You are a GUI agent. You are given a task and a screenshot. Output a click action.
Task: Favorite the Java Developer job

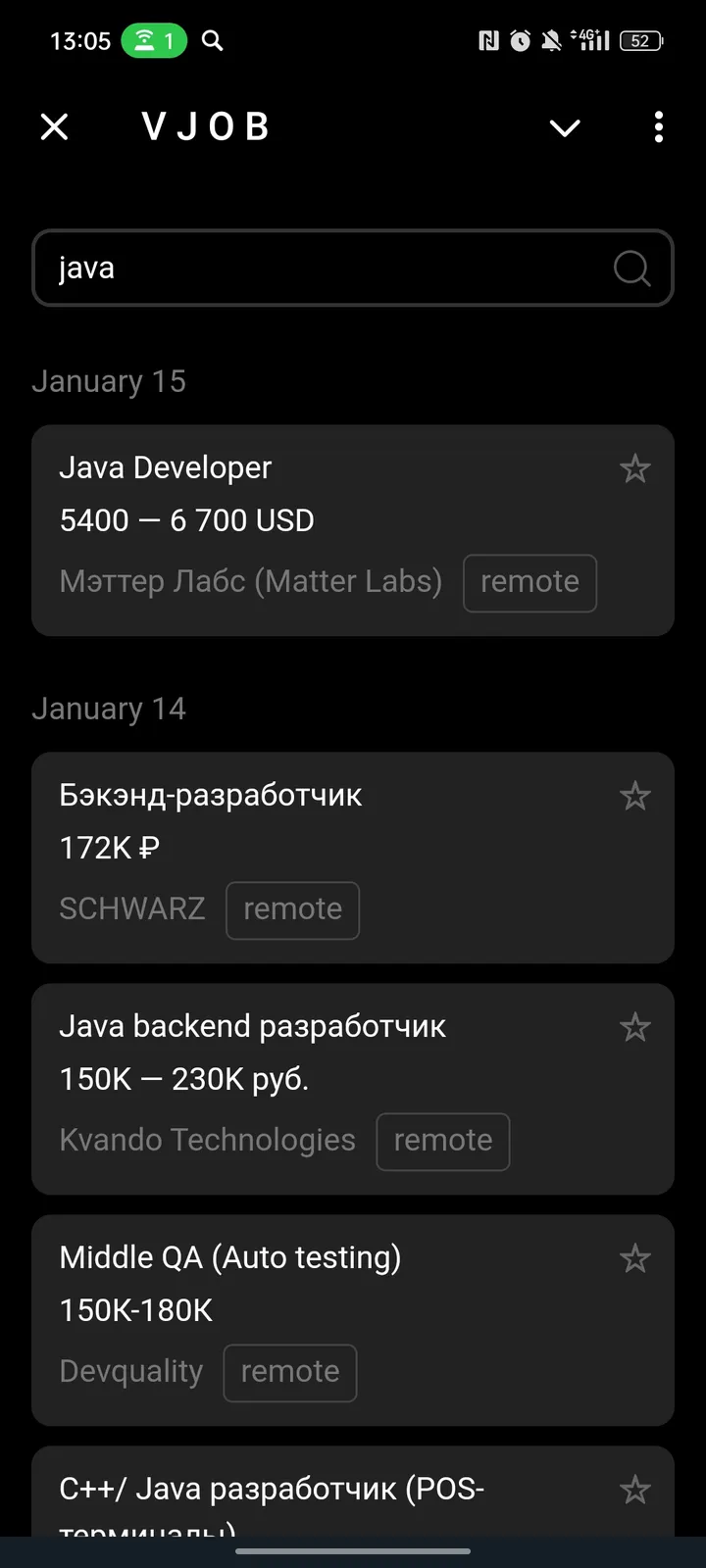635,468
